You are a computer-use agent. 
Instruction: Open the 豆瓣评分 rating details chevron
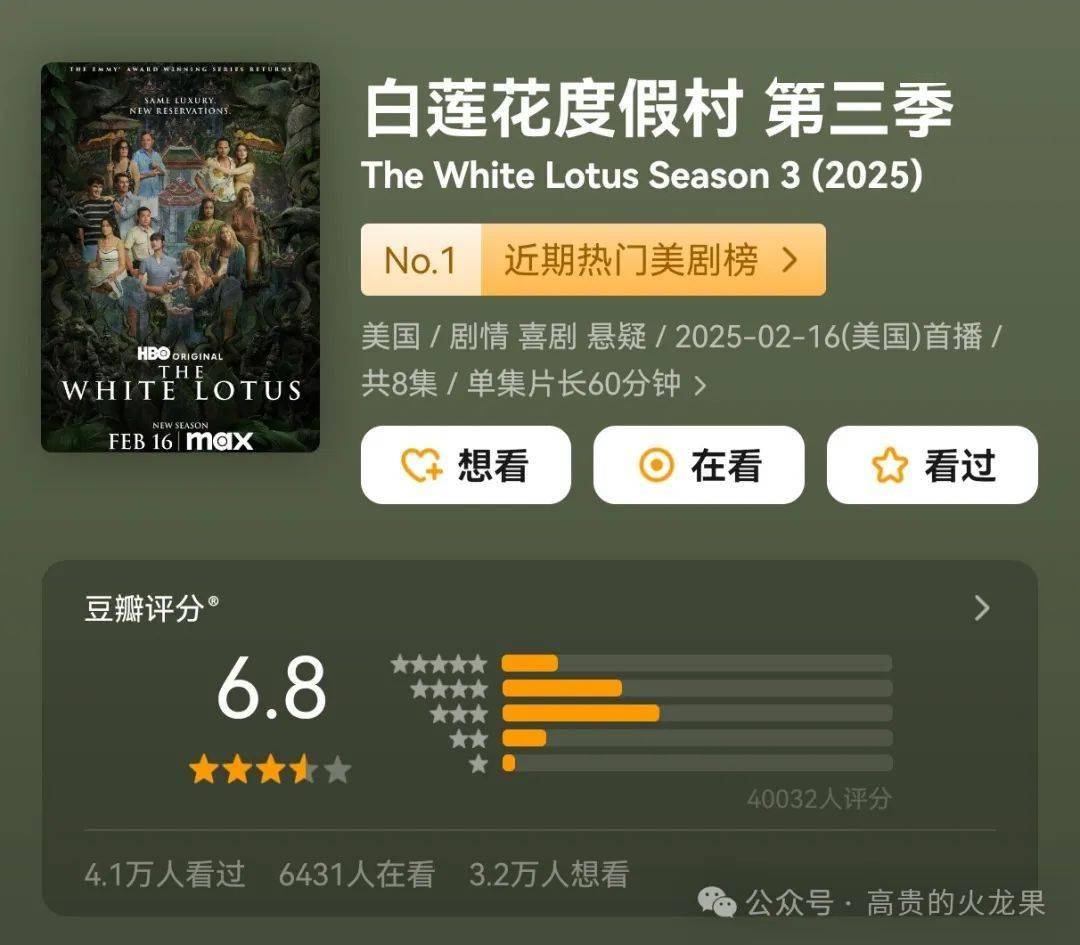pyautogui.click(x=982, y=608)
